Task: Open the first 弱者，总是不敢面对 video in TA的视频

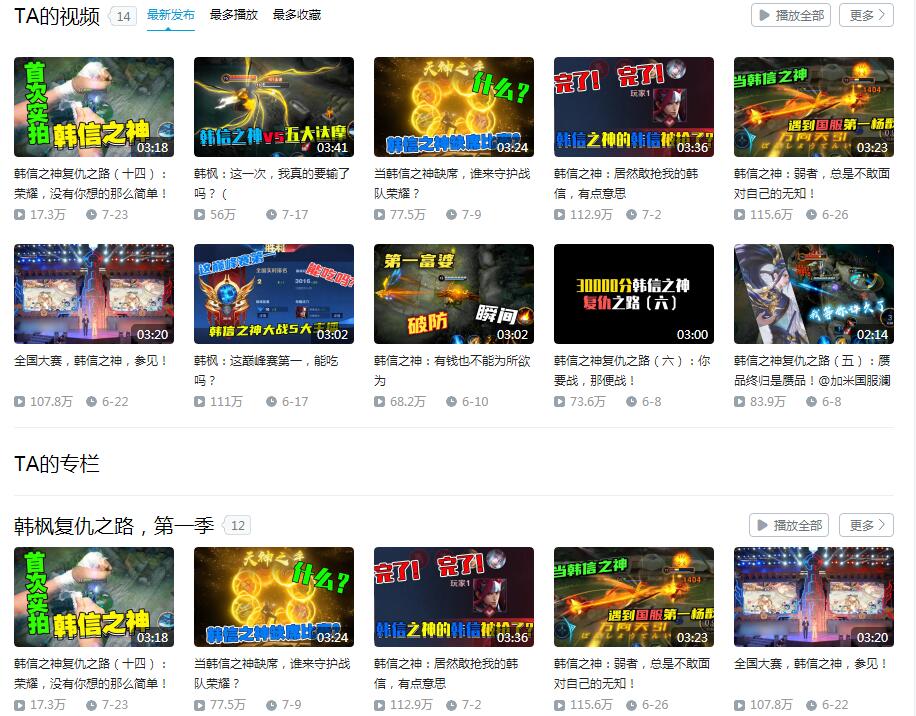Action: point(813,107)
